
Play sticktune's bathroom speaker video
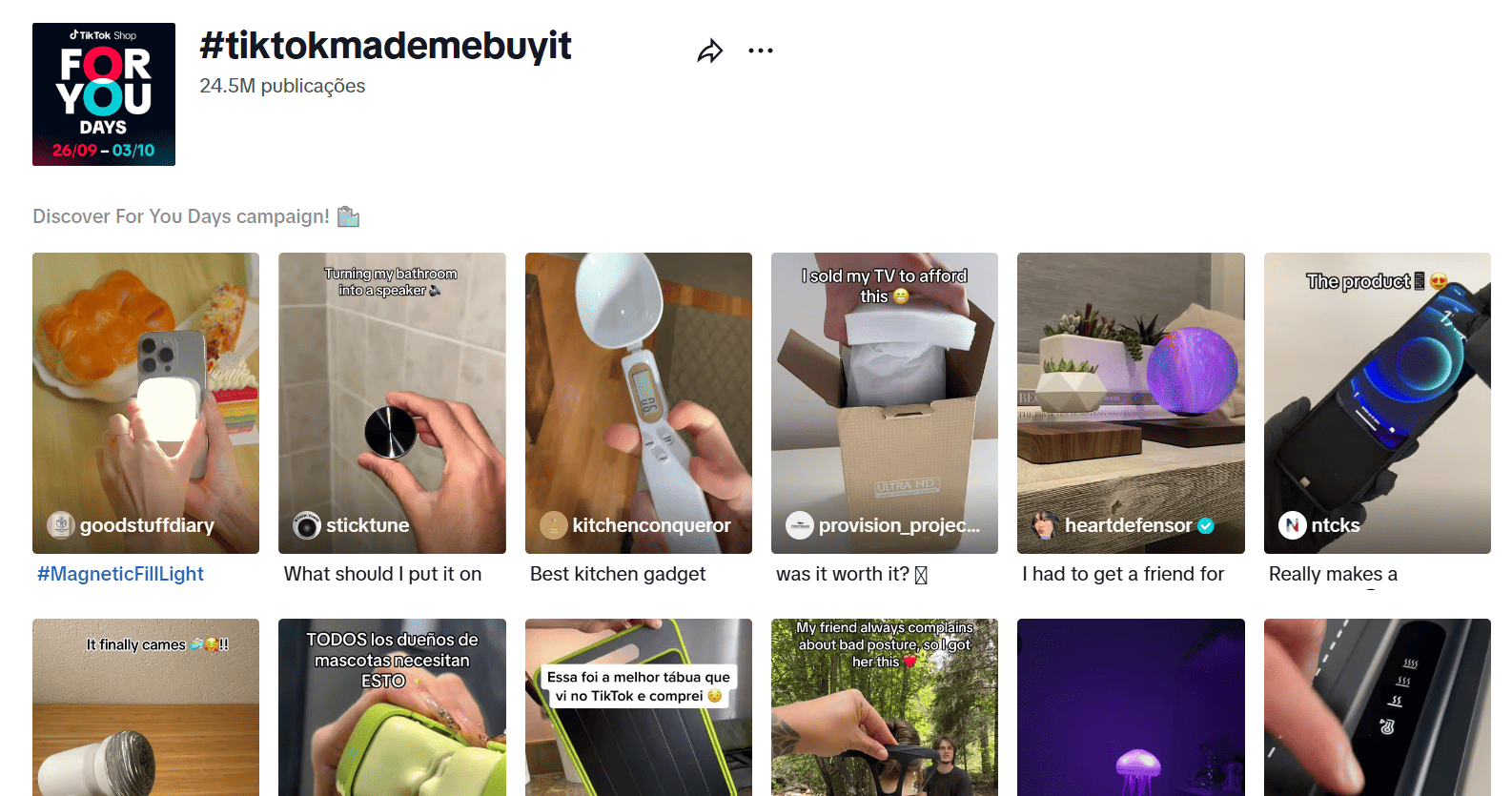click(x=392, y=402)
